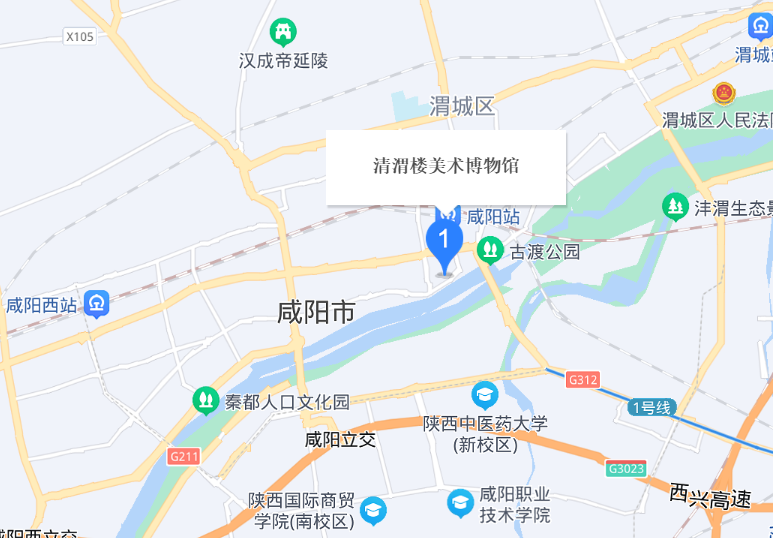The width and height of the screenshot is (773, 538).
Task: Tap the 陕西国际商贸学院 school marker
Action: pos(373,511)
